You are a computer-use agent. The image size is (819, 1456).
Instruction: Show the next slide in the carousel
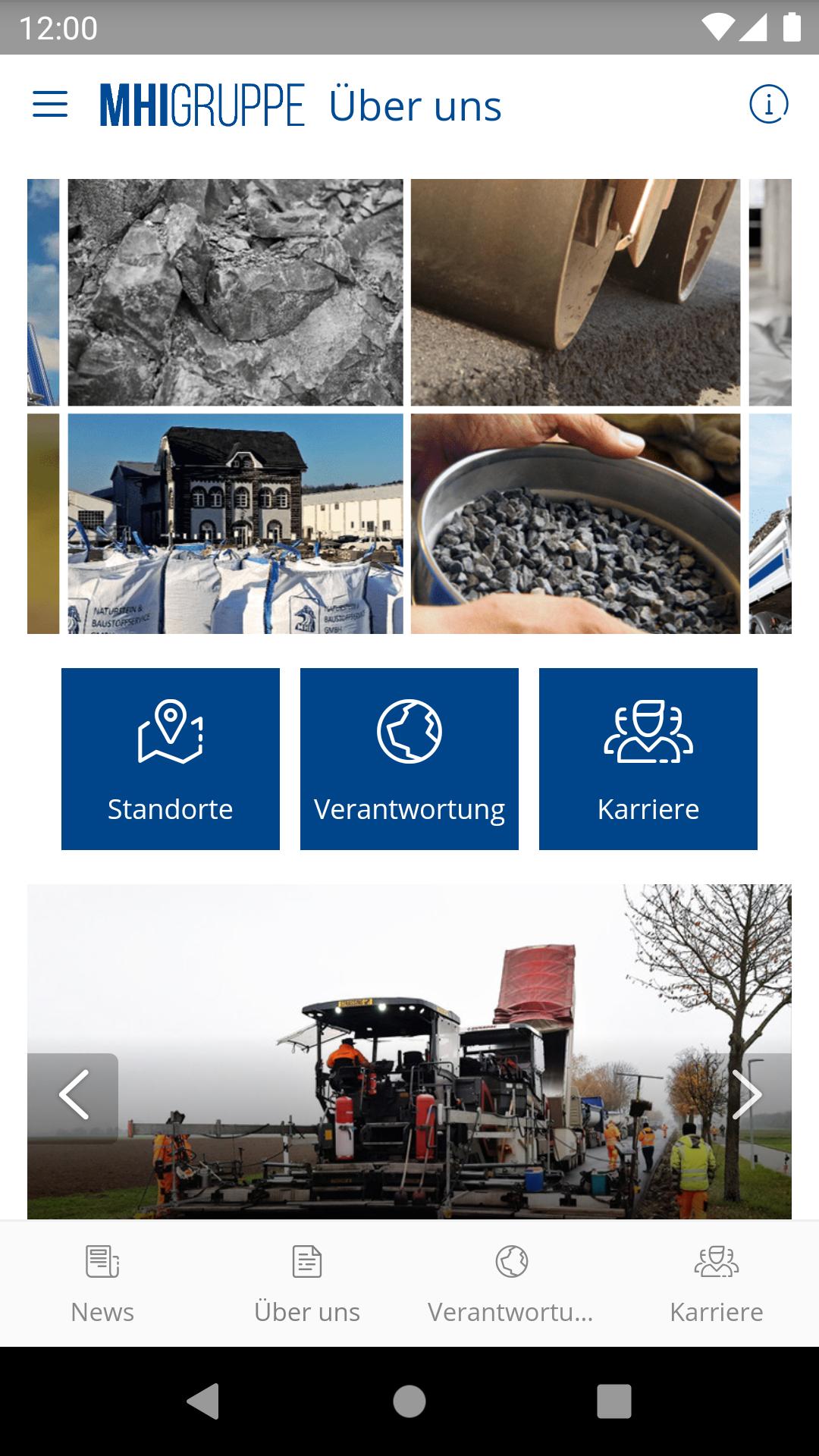pos(746,1094)
